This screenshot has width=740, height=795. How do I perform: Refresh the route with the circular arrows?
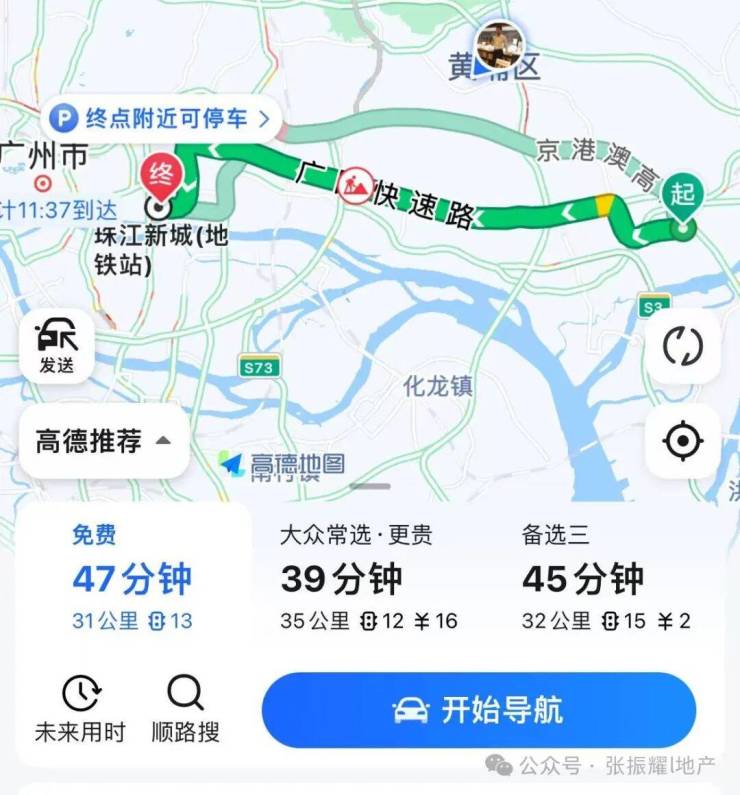683,346
